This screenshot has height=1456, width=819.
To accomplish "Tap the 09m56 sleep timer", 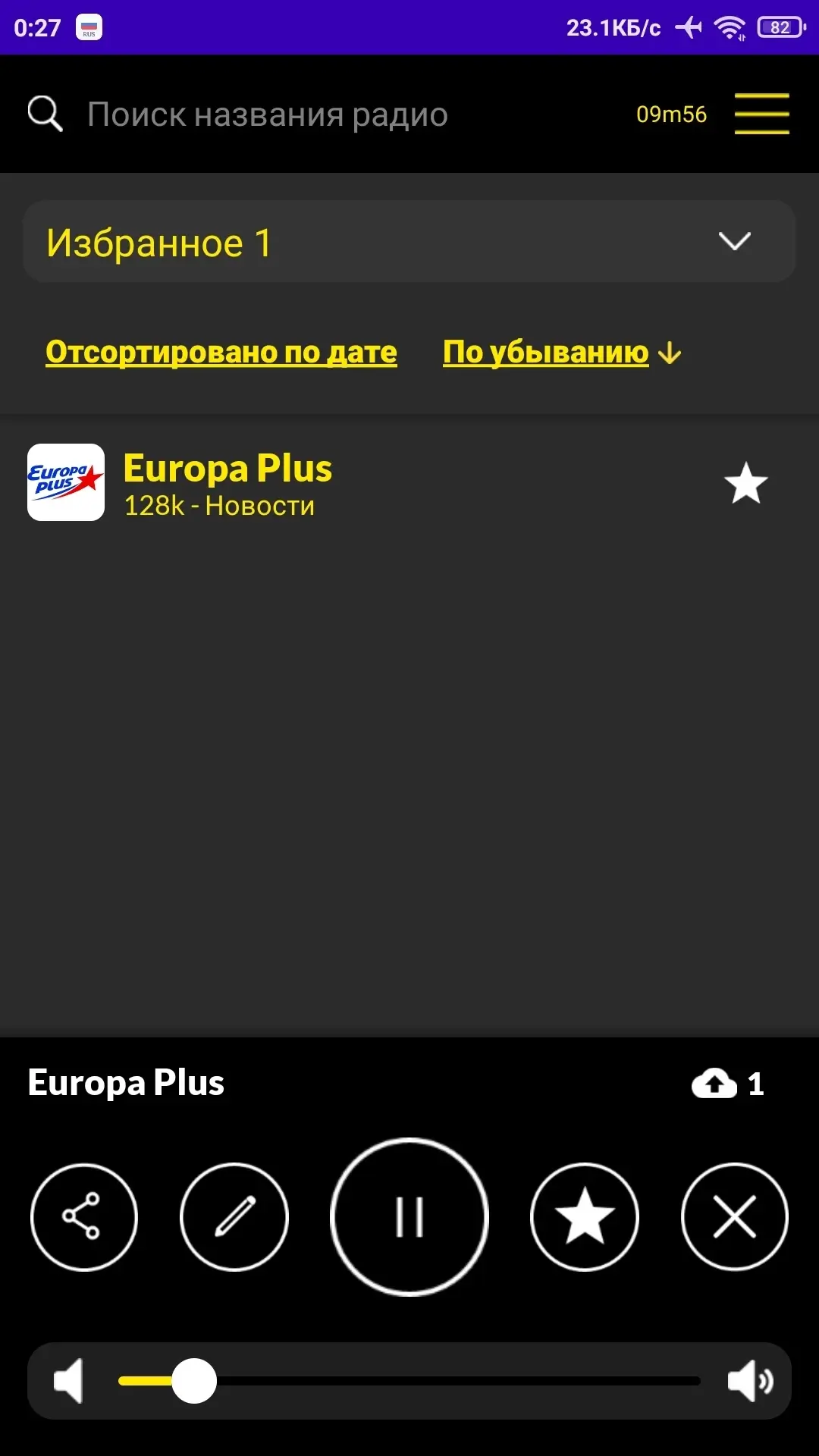I will [671, 115].
